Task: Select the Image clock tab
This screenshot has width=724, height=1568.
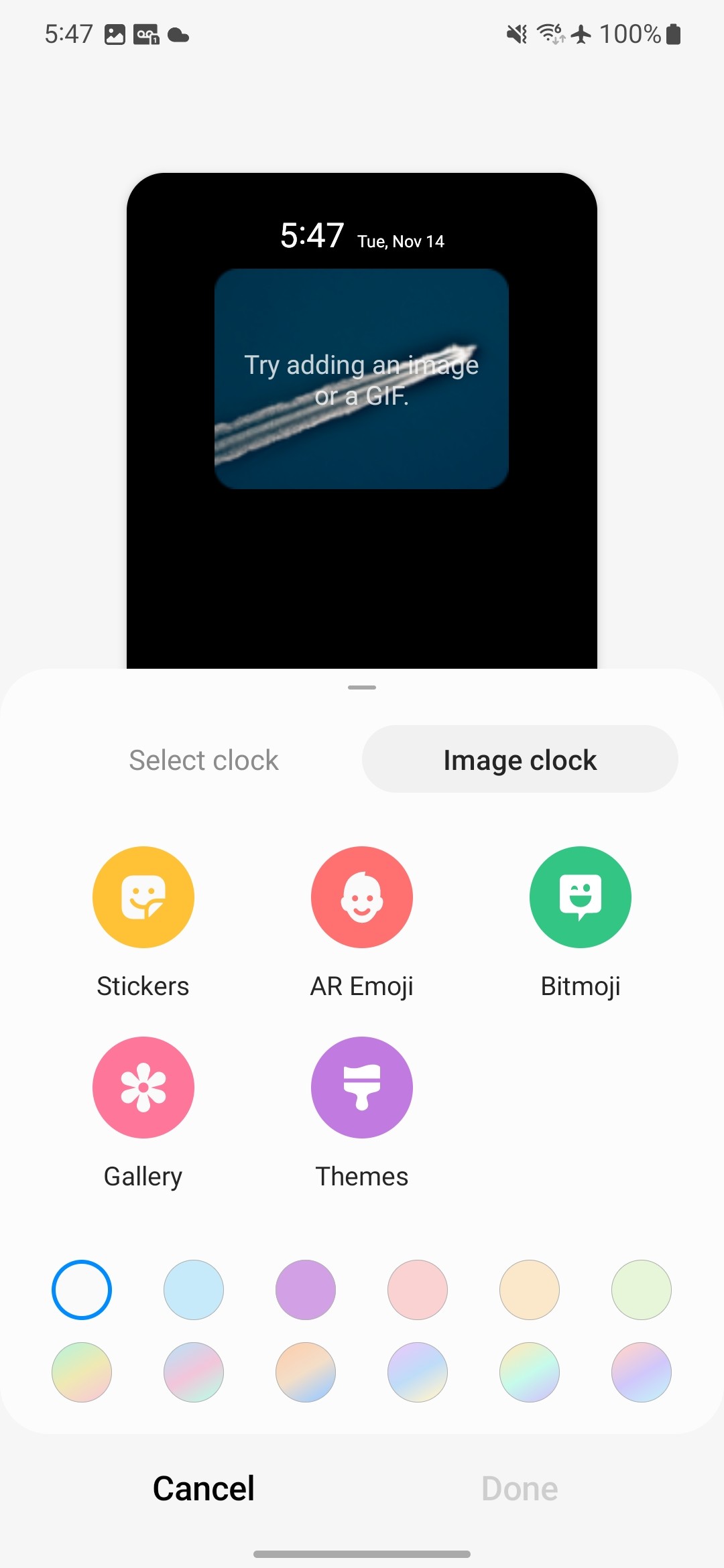Action: [x=520, y=760]
